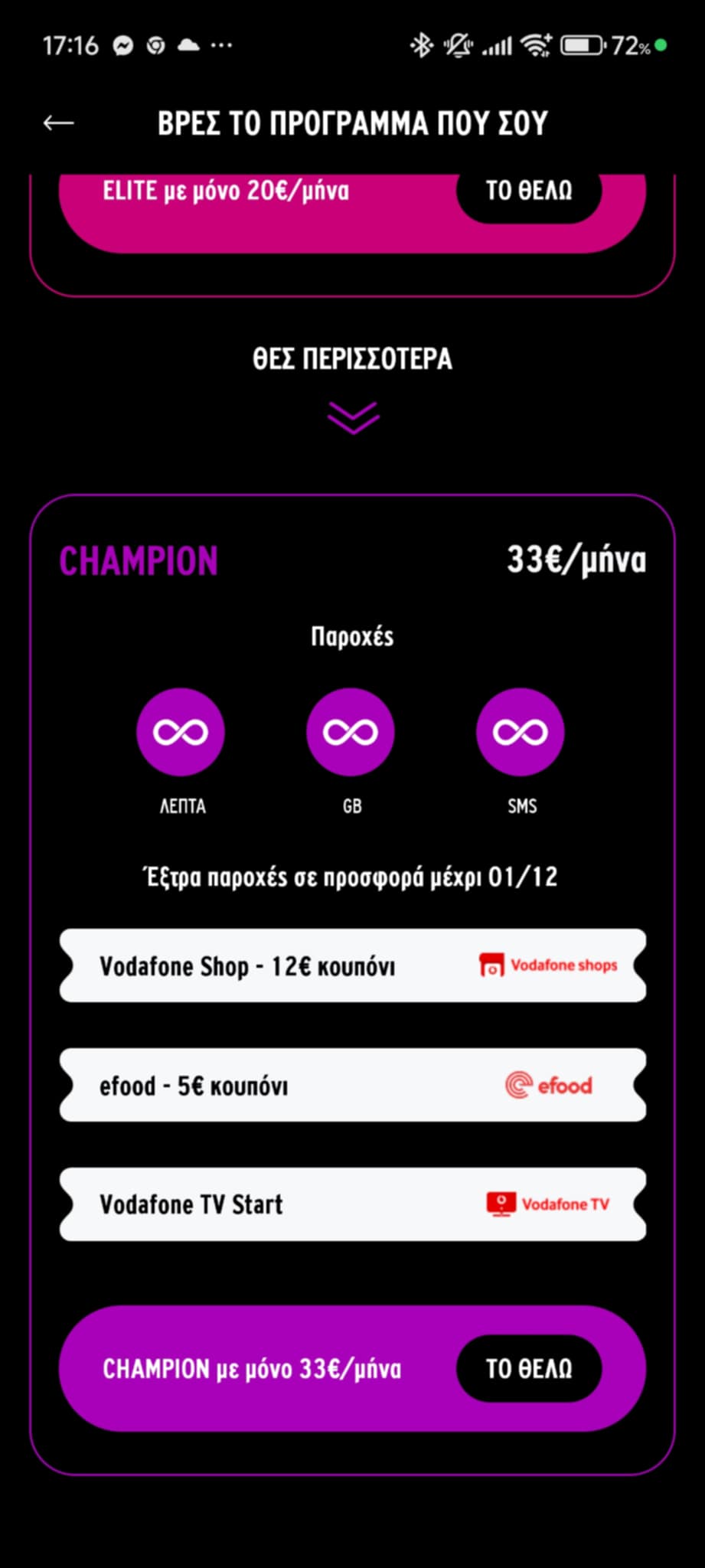This screenshot has height=1568, width=705.
Task: Open efood 5€ coupon offer
Action: click(x=352, y=1085)
